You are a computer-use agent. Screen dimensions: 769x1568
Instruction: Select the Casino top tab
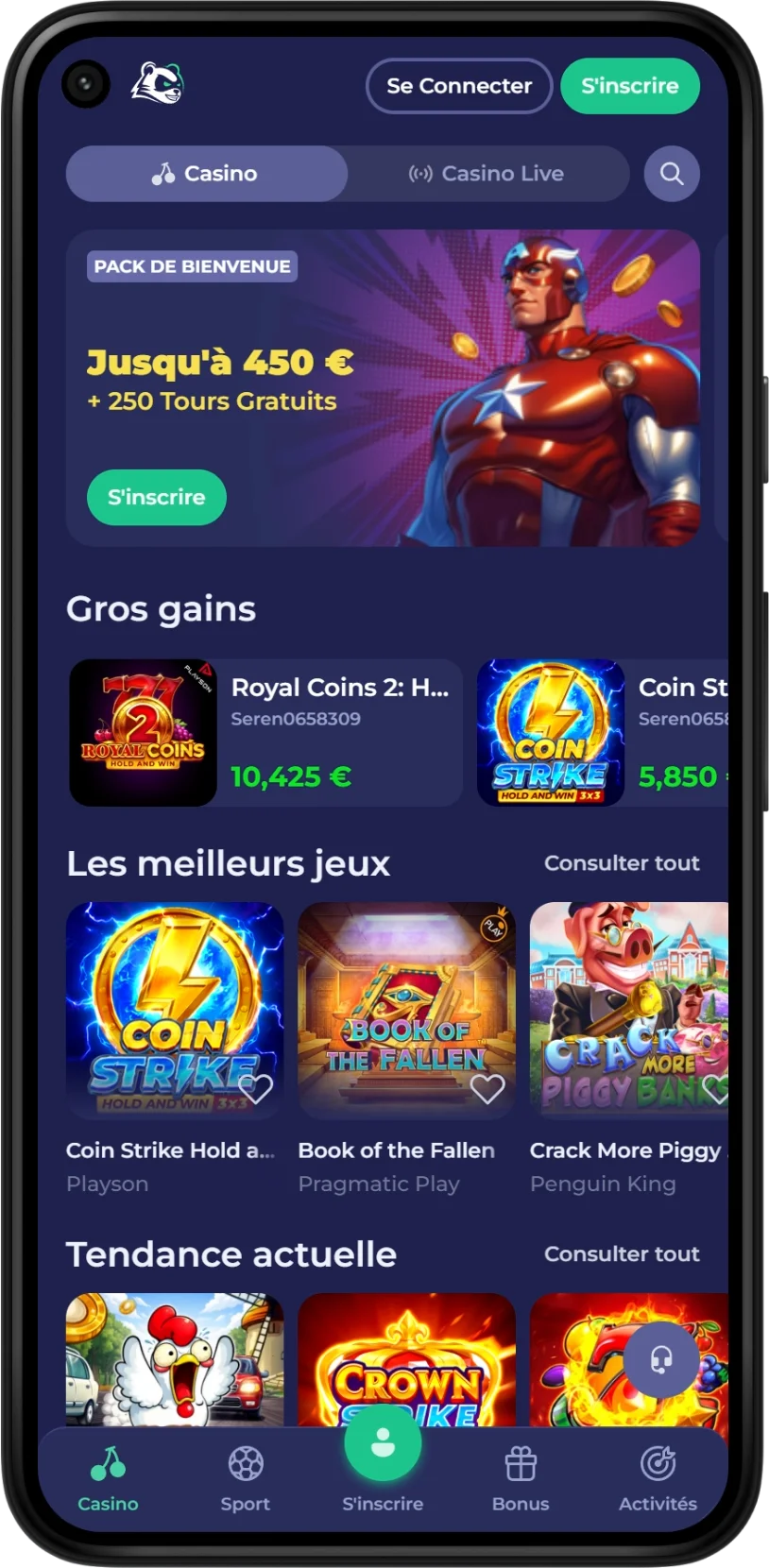click(206, 174)
